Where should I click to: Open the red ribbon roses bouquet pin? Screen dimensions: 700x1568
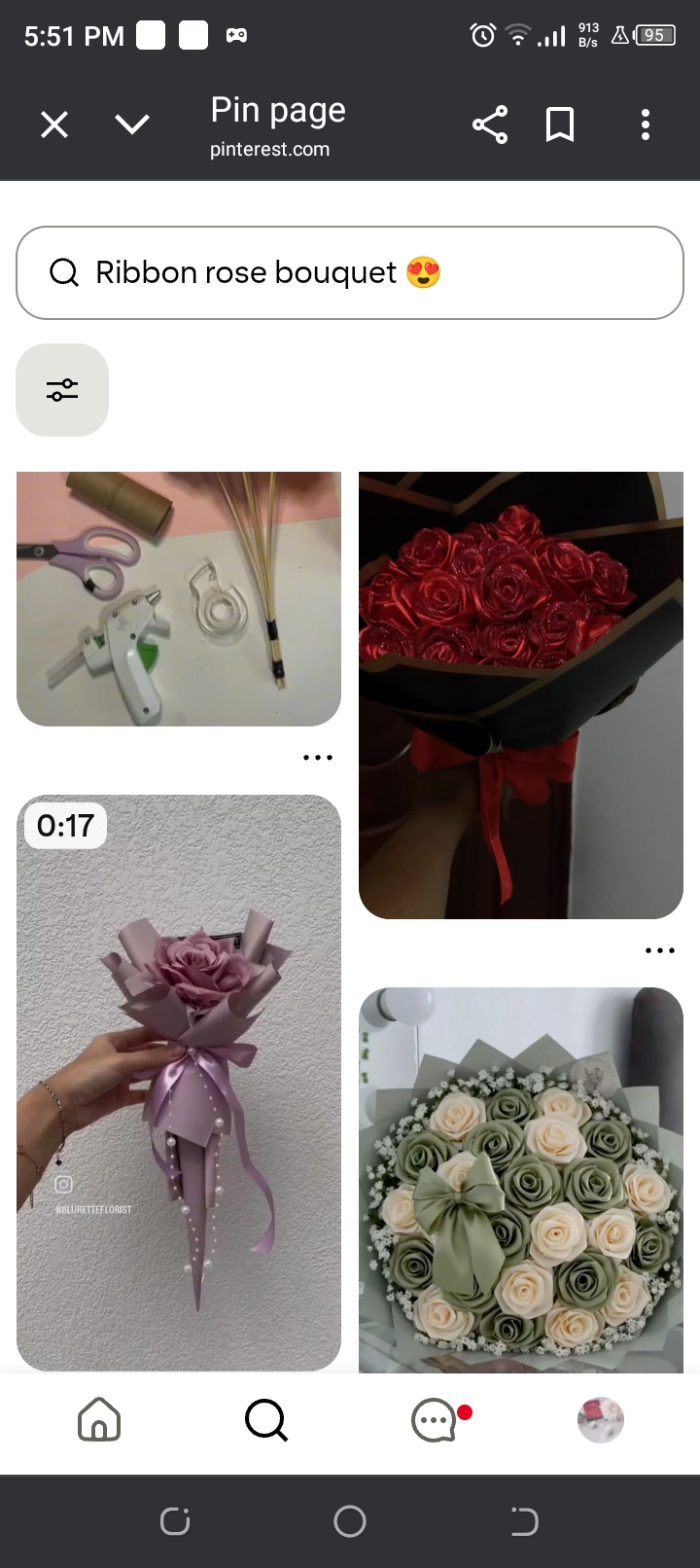[x=521, y=695]
